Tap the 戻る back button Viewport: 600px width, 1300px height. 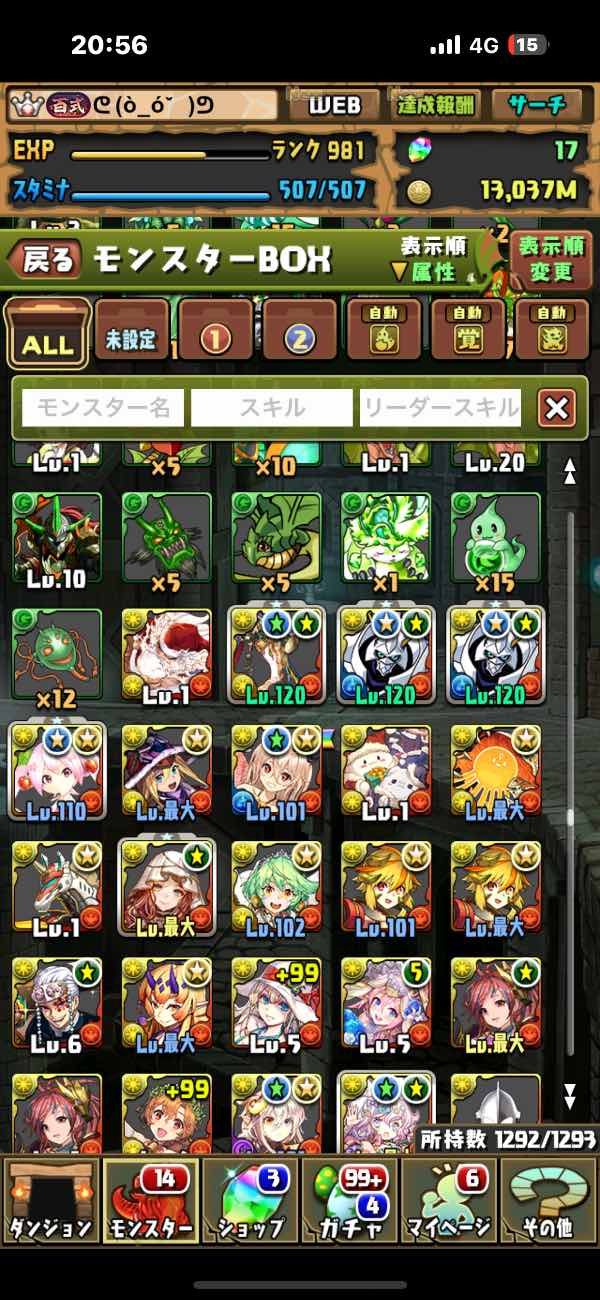click(42, 260)
